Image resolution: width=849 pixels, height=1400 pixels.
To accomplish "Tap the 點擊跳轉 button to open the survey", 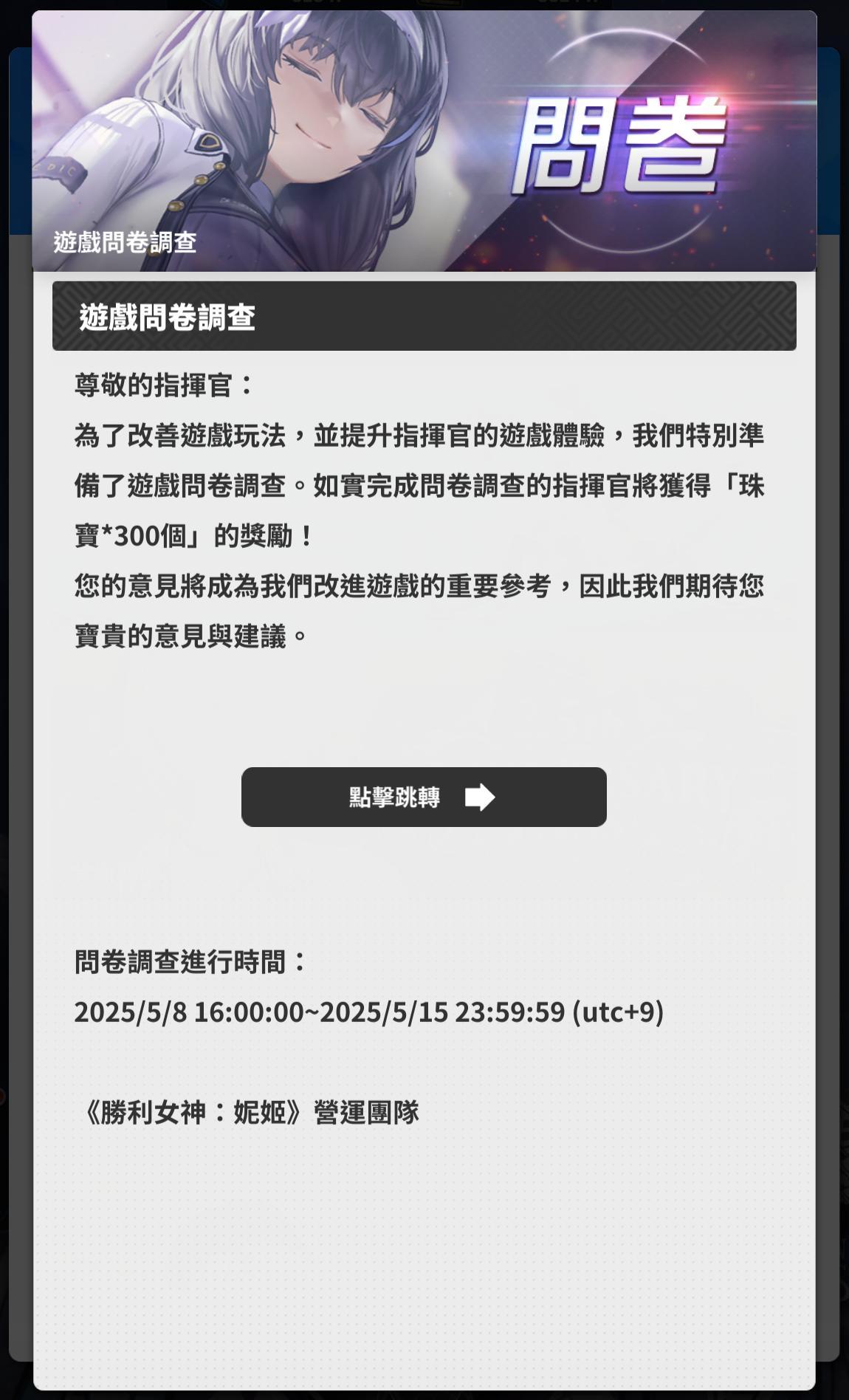I will [424, 797].
